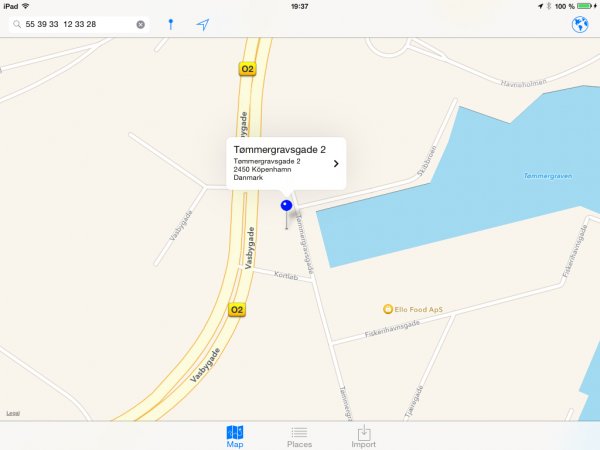600x450 pixels.
Task: Switch to the Map tab
Action: [235, 436]
